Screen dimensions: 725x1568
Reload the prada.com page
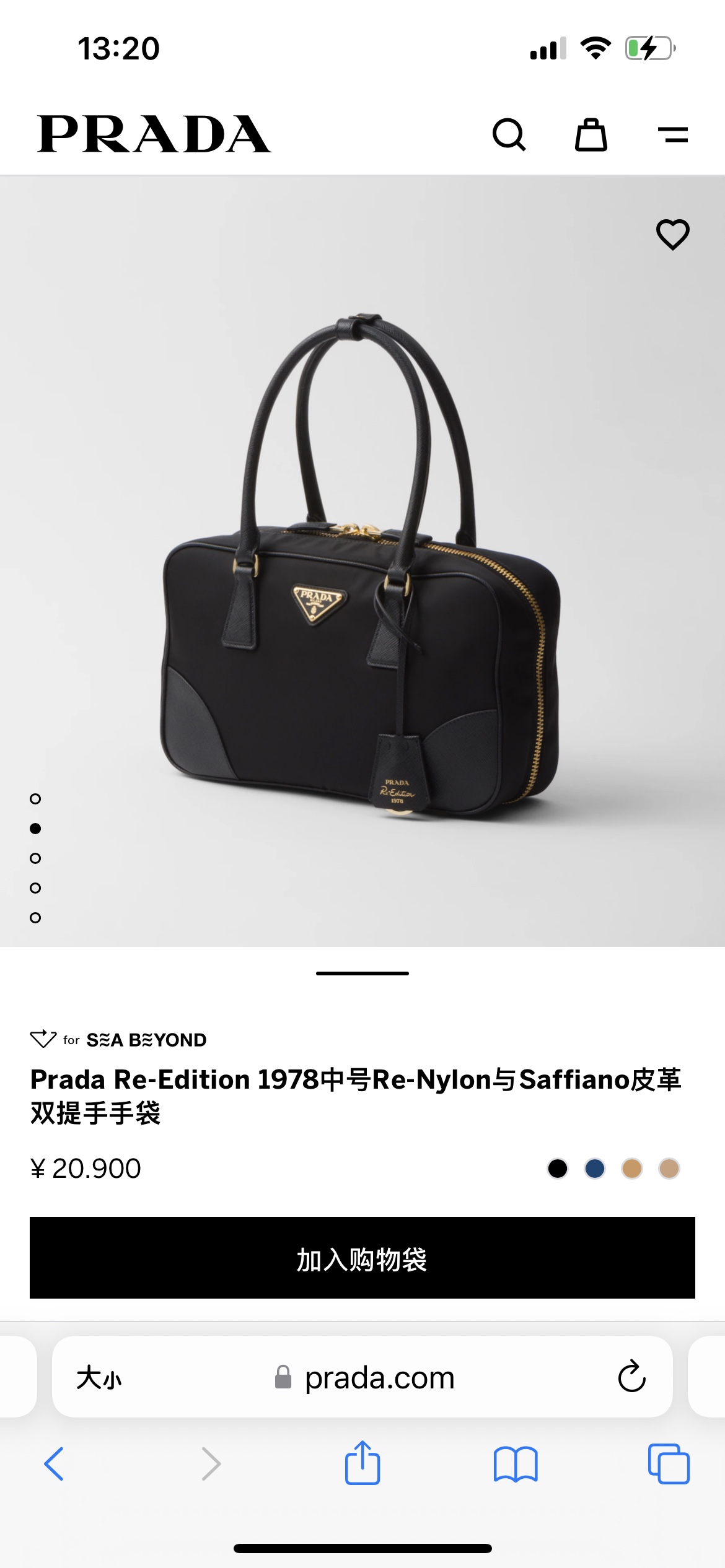pos(631,1377)
